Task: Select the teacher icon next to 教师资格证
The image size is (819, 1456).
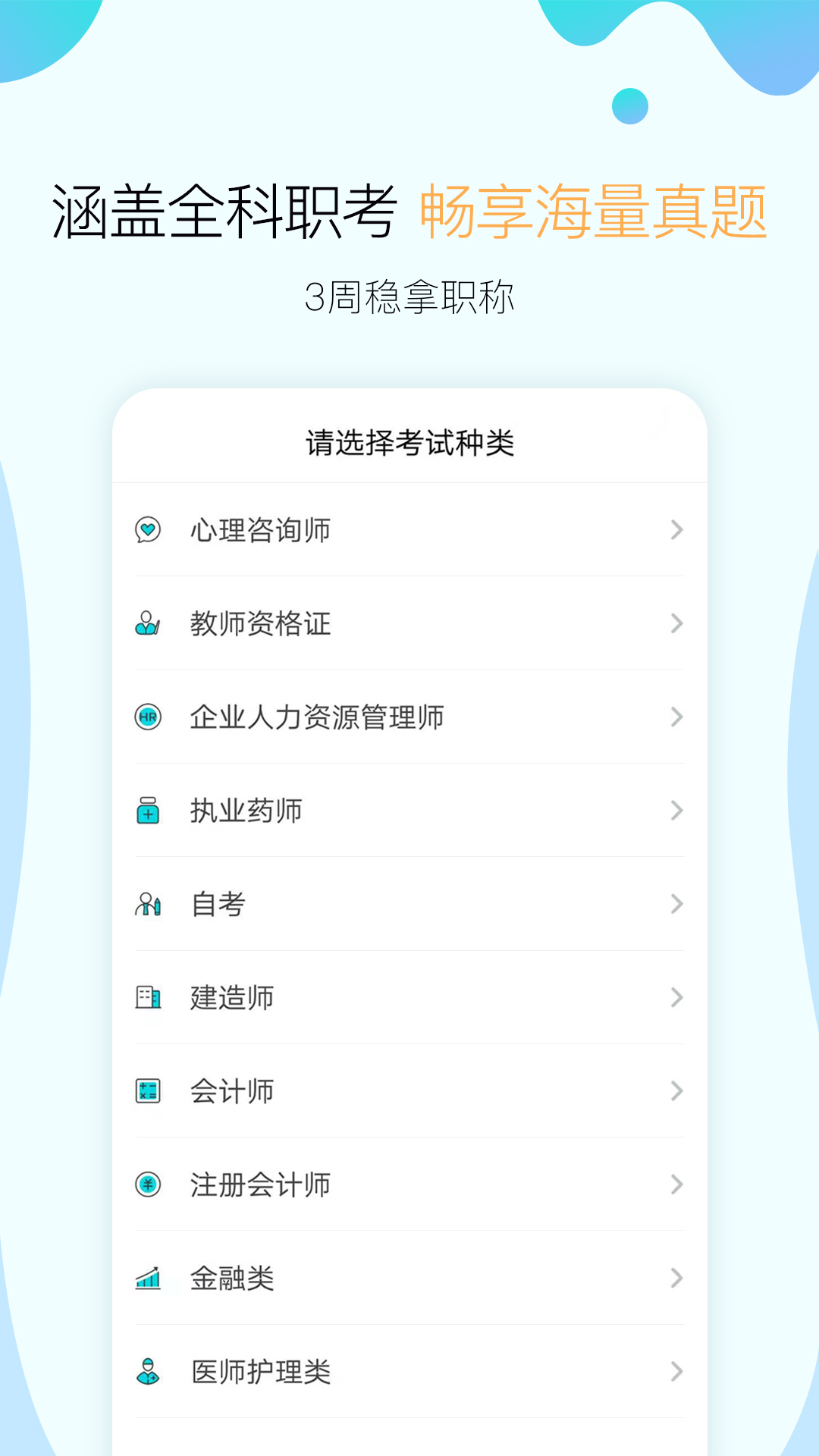Action: point(149,624)
